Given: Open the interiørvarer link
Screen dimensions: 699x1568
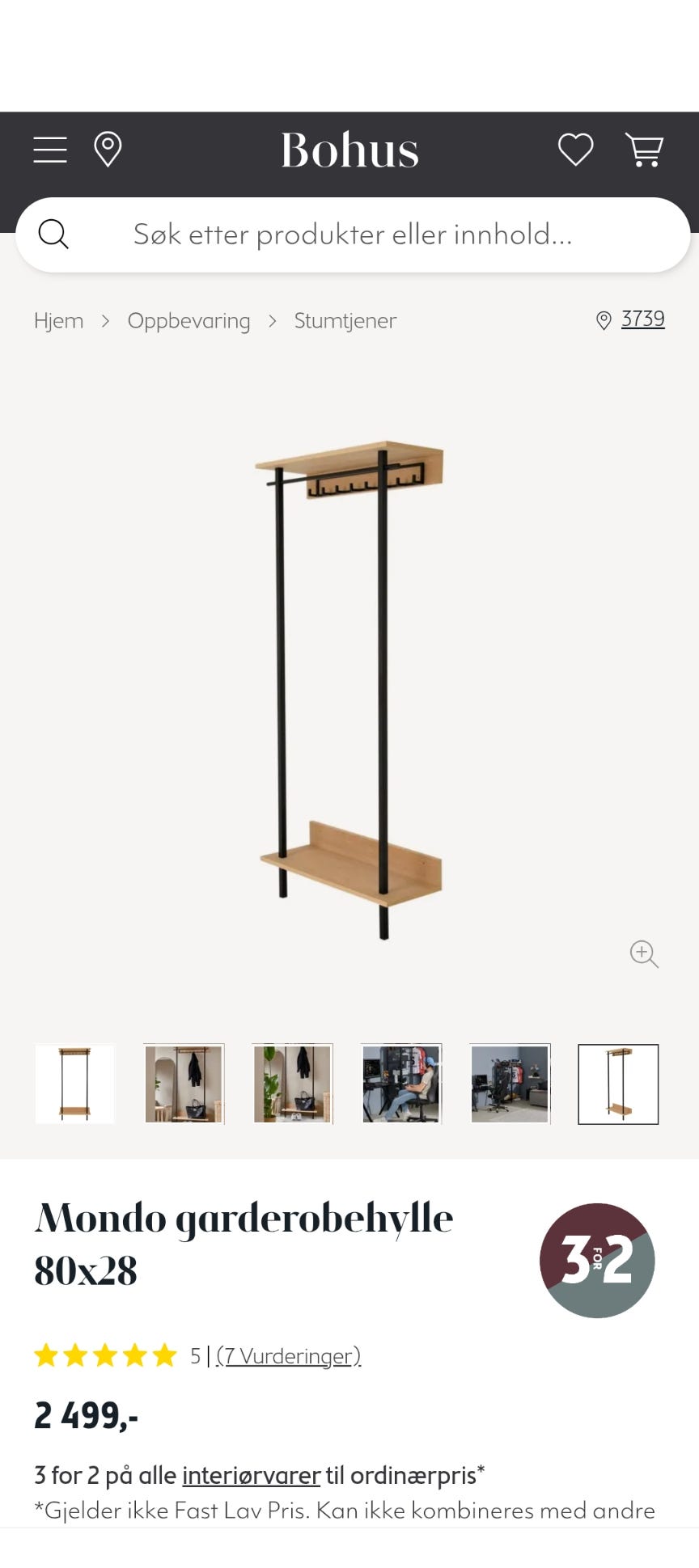Looking at the screenshot, I should click(251, 1476).
